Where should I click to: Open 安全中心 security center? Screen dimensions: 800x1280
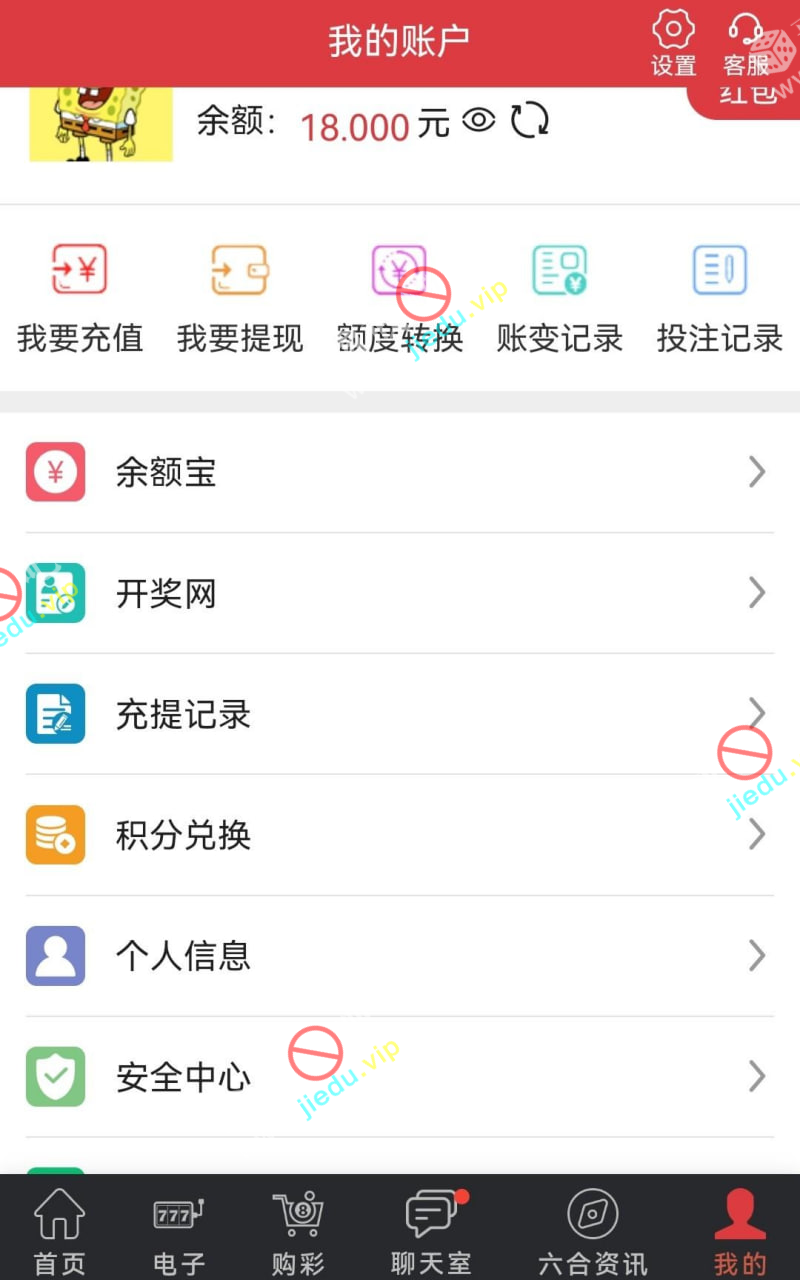pyautogui.click(x=400, y=1077)
